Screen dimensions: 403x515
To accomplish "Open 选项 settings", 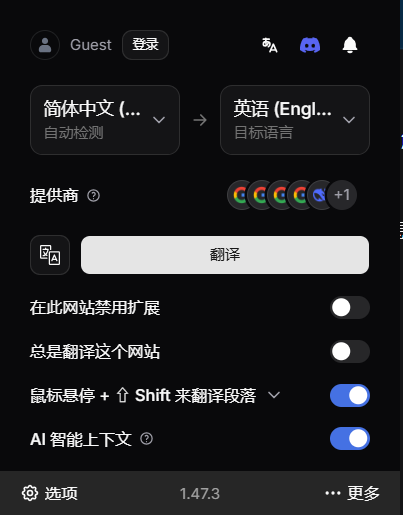I will (50, 493).
